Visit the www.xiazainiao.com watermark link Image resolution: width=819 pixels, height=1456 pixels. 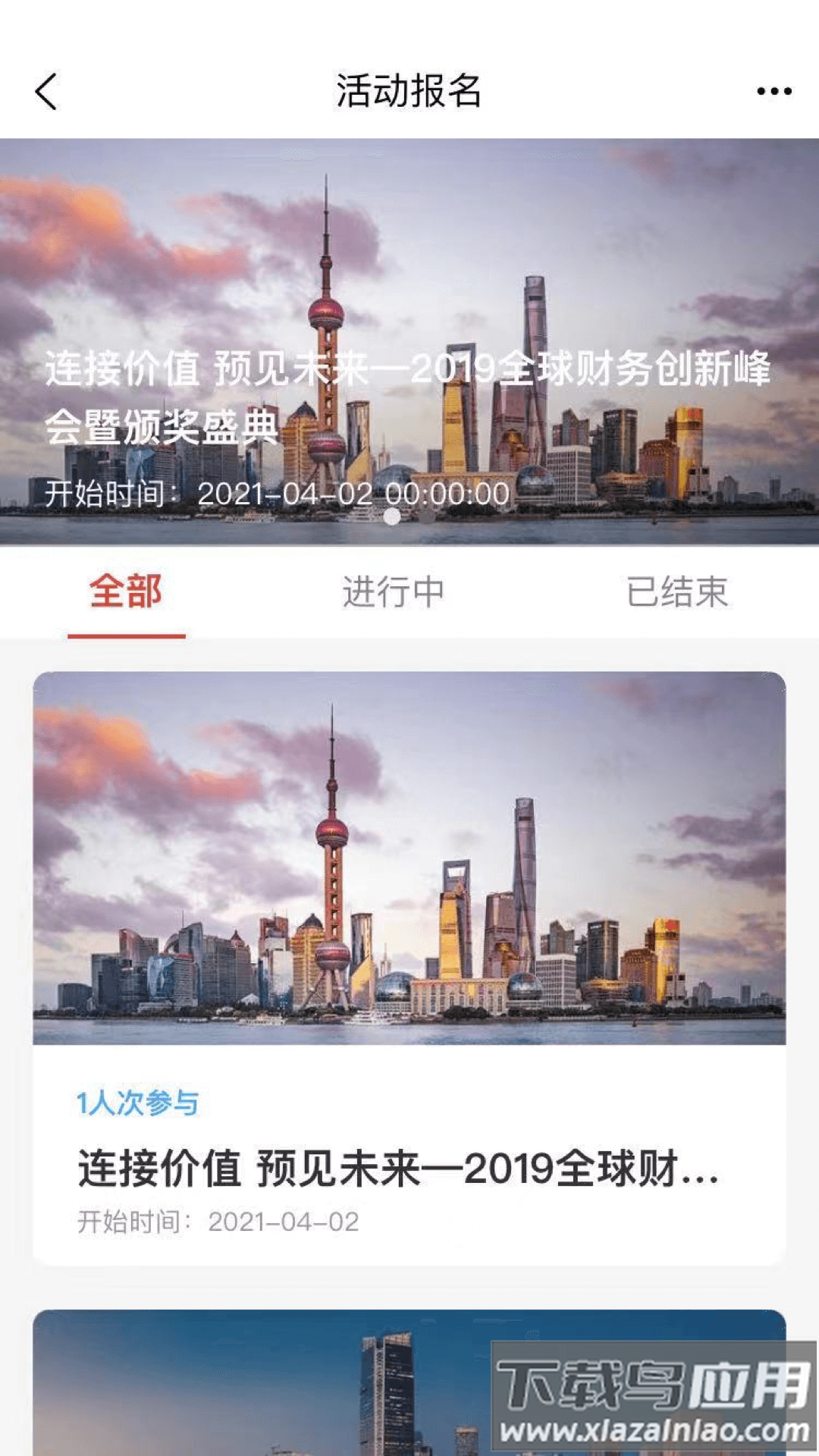(648, 1431)
